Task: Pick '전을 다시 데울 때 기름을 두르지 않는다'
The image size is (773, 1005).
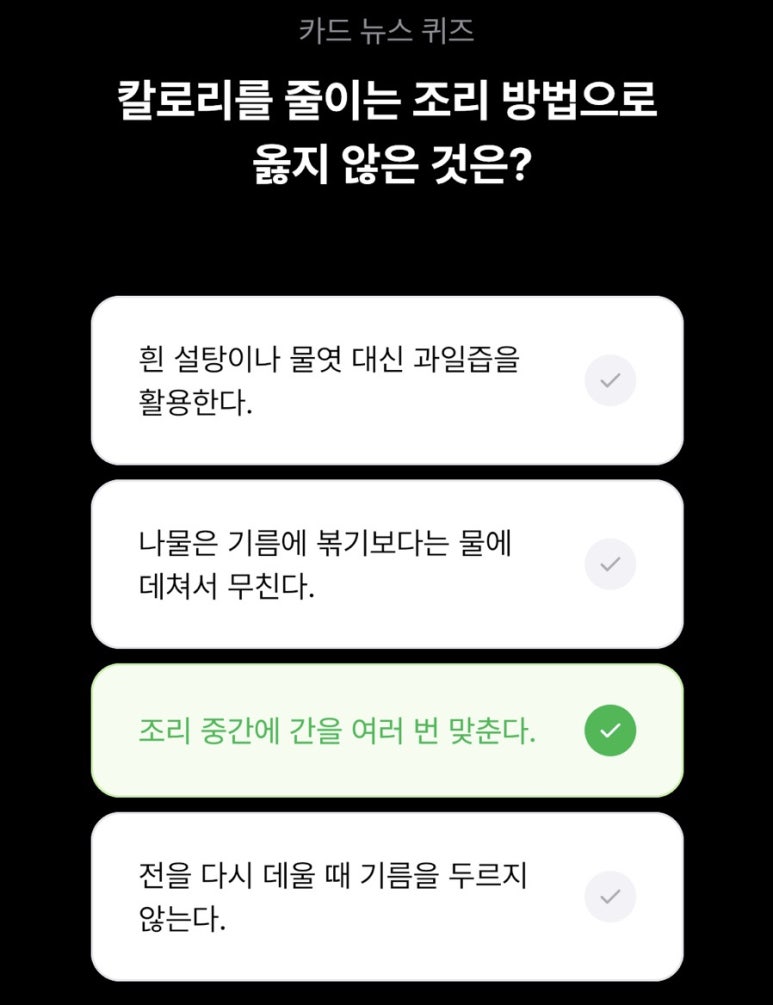Action: pyautogui.click(x=387, y=896)
